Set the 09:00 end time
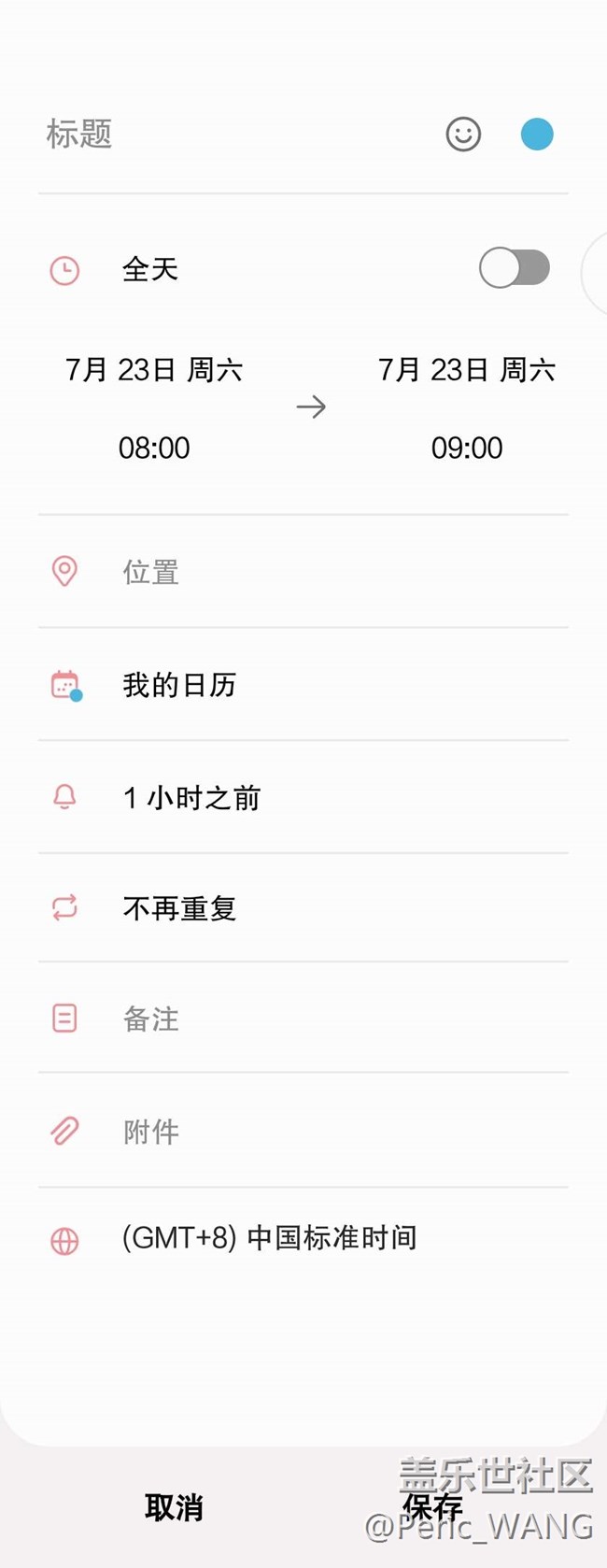 pos(466,449)
